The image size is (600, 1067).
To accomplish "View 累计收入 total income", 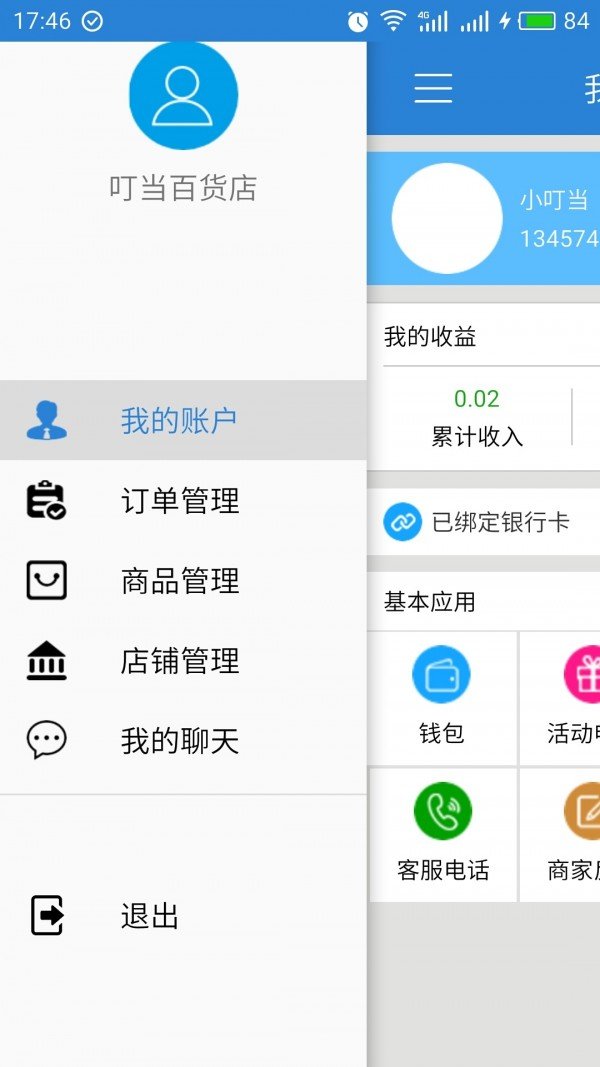I will click(x=476, y=418).
